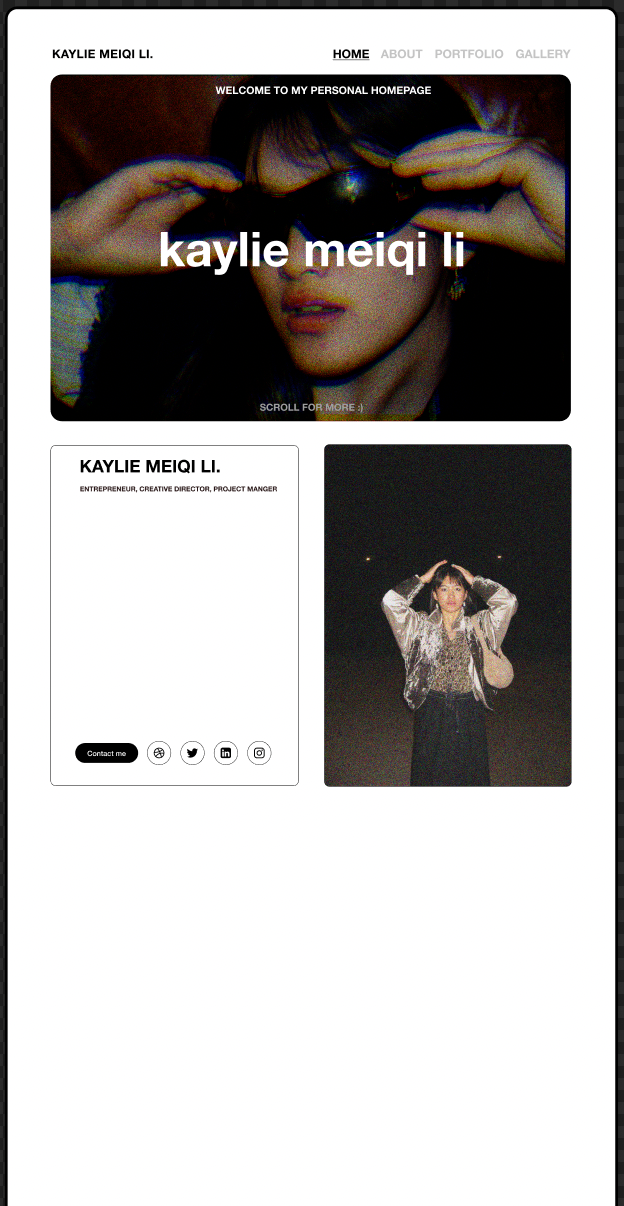Select the HOME nav link
624x1206 pixels.
coord(351,54)
